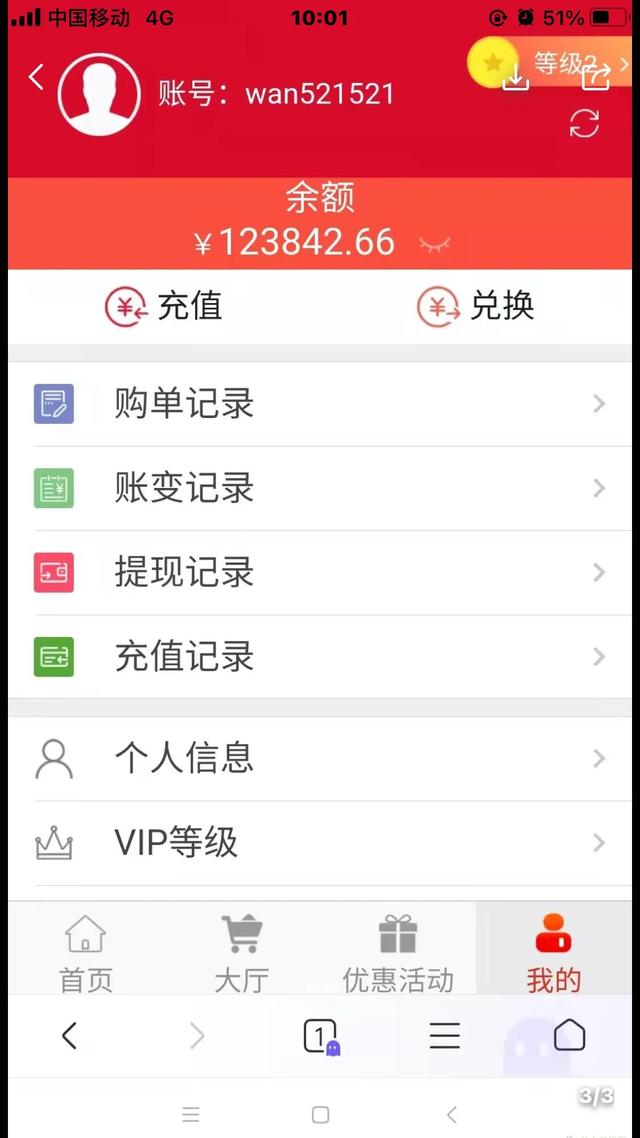Image resolution: width=640 pixels, height=1138 pixels.
Task: Select the 我的 tab
Action: pos(554,952)
